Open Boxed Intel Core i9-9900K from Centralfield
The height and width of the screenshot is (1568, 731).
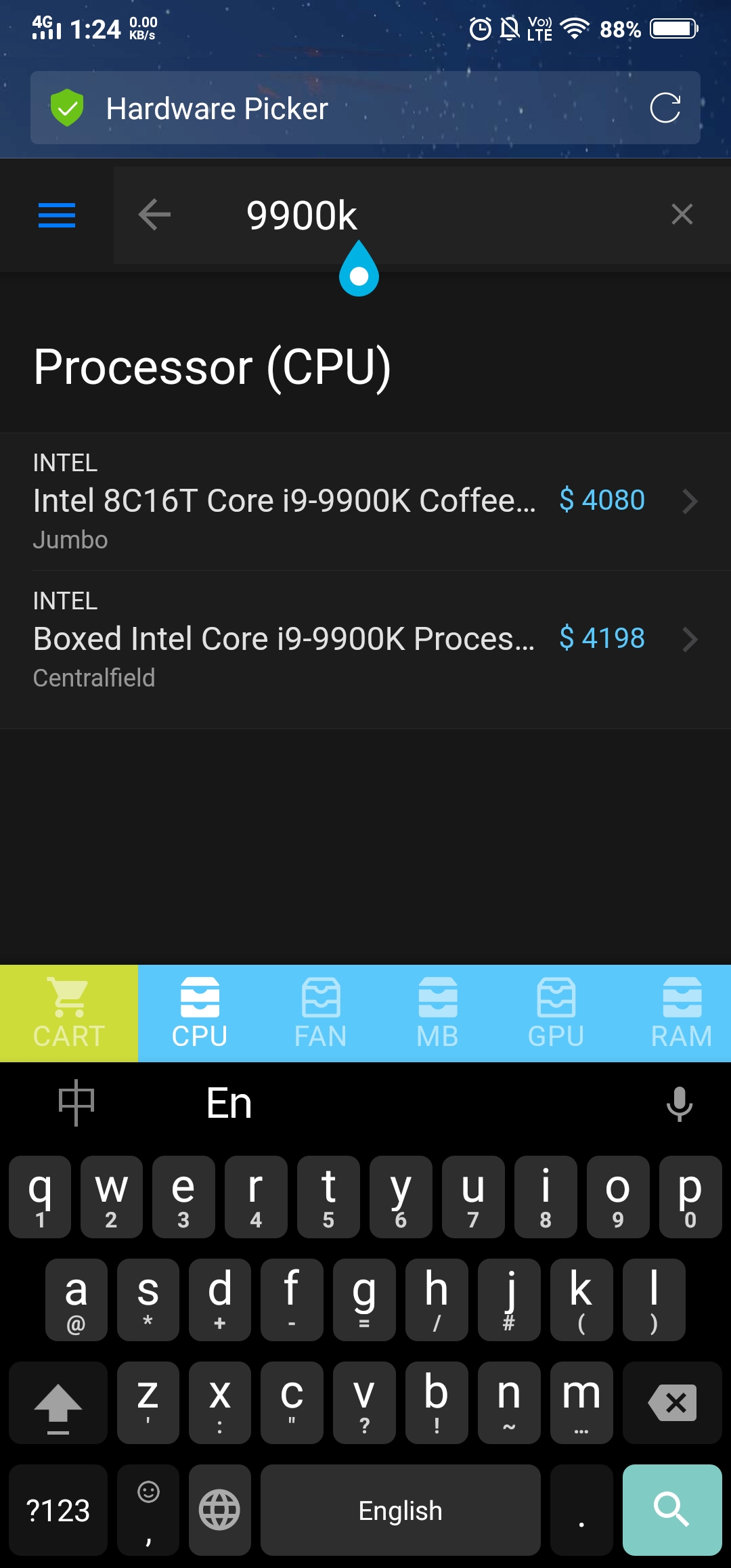(365, 640)
